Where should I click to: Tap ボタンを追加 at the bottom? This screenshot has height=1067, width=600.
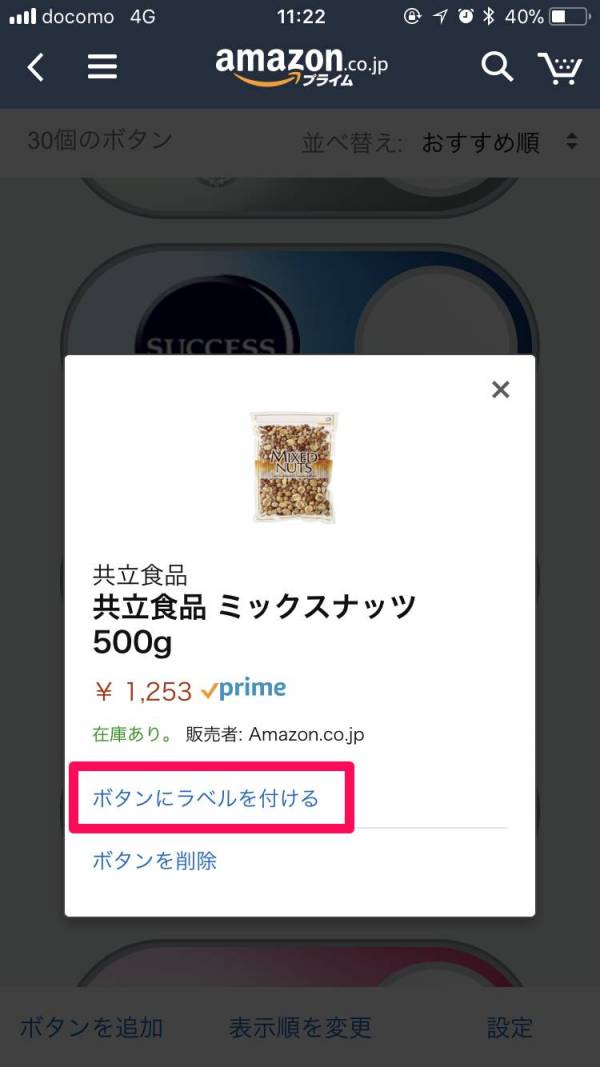point(91,1026)
